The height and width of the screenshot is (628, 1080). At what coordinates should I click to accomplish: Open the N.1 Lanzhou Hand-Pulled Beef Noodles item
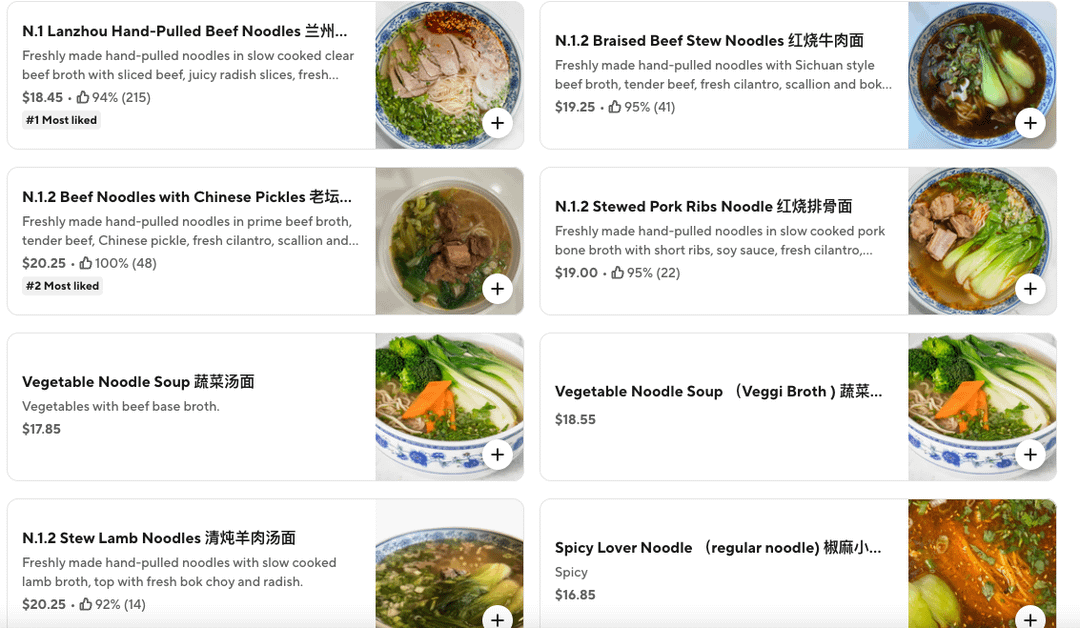point(185,32)
